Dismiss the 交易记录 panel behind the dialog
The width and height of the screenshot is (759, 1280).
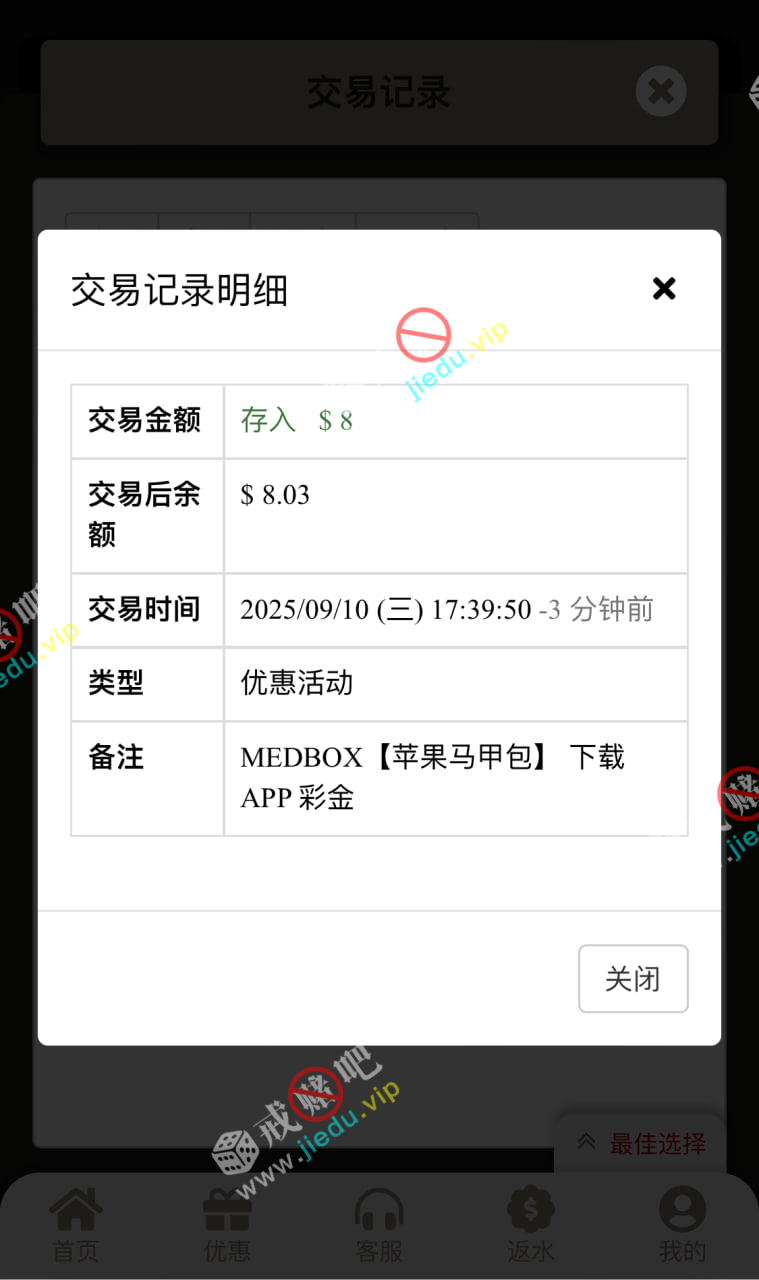point(661,92)
